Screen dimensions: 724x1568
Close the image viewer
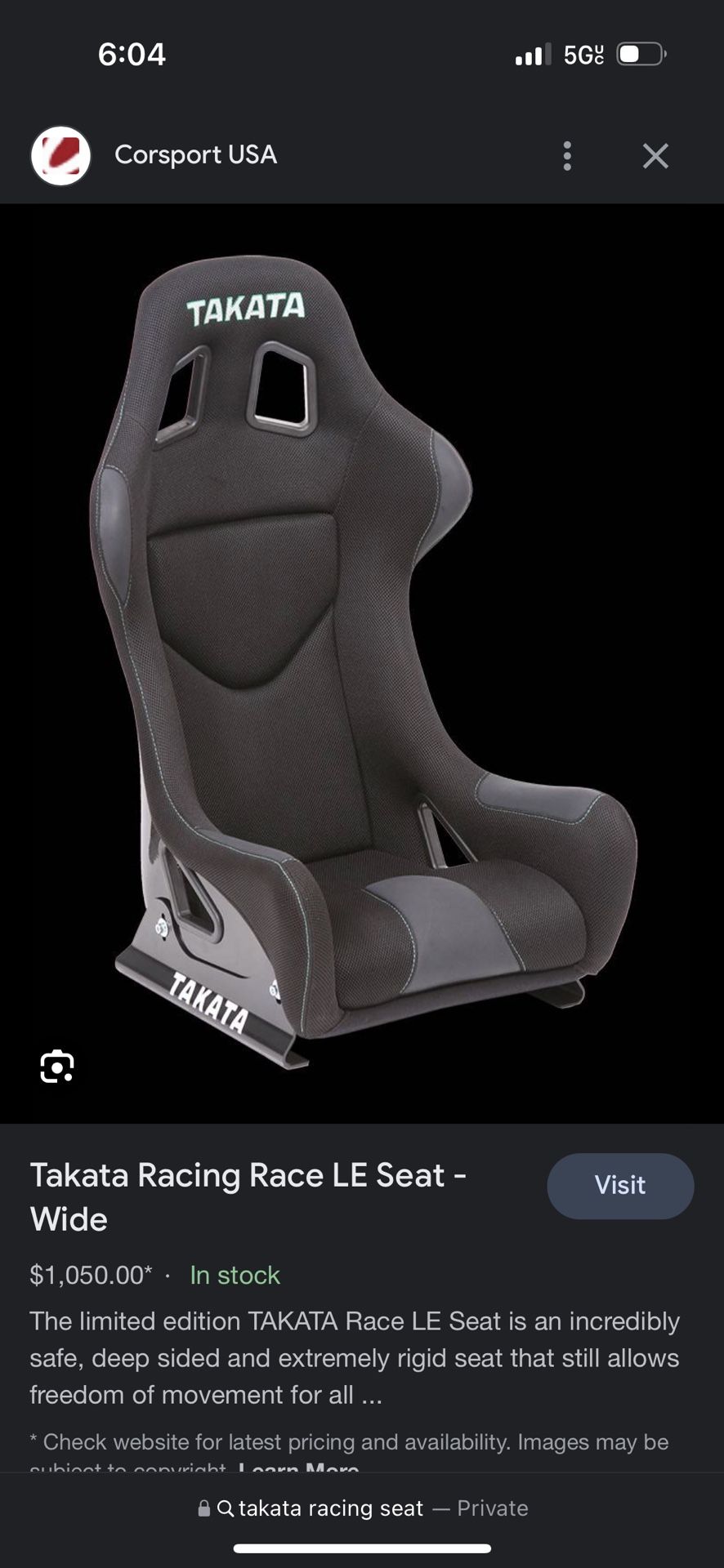point(655,156)
